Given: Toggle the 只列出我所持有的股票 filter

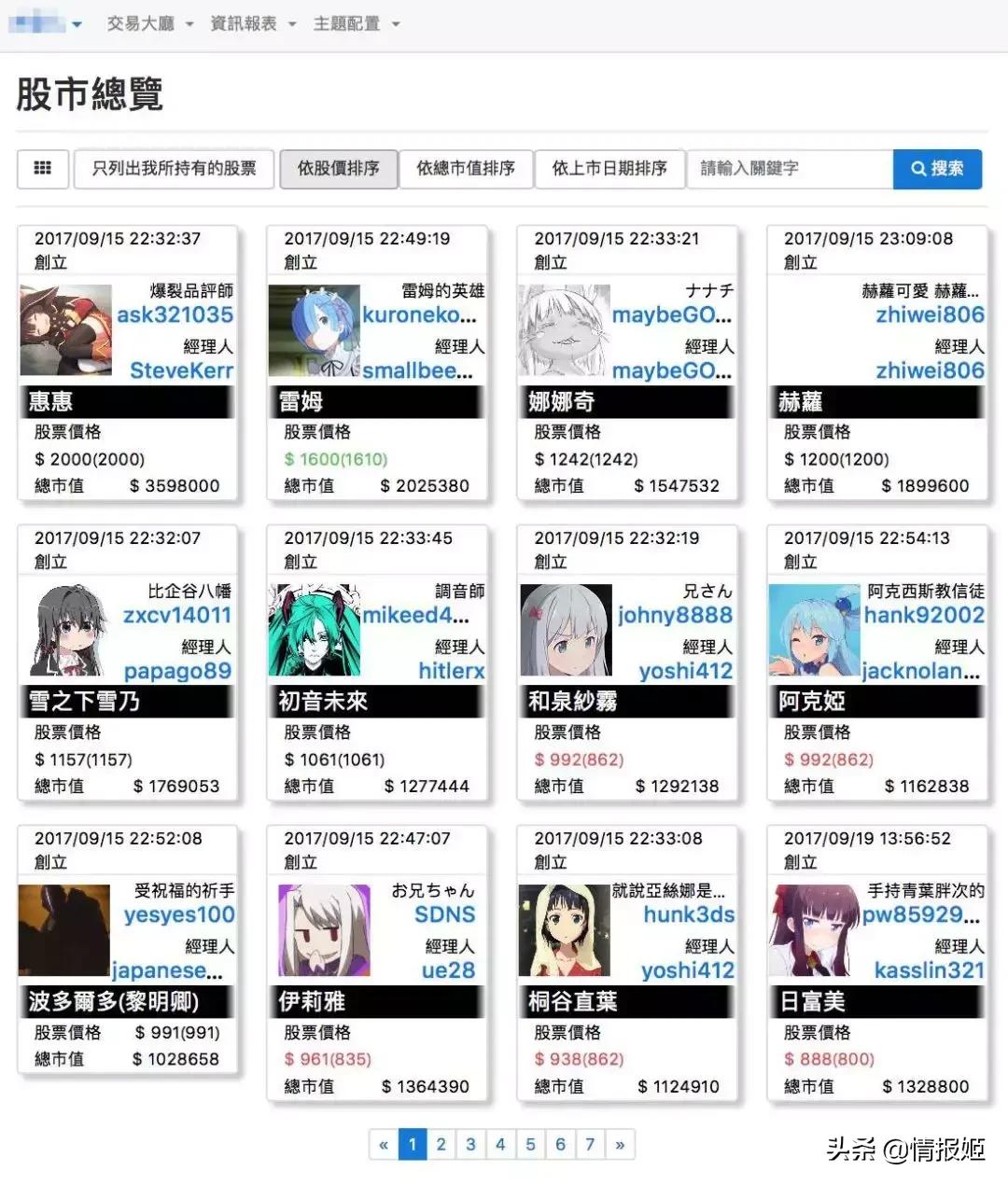Looking at the screenshot, I should (173, 169).
